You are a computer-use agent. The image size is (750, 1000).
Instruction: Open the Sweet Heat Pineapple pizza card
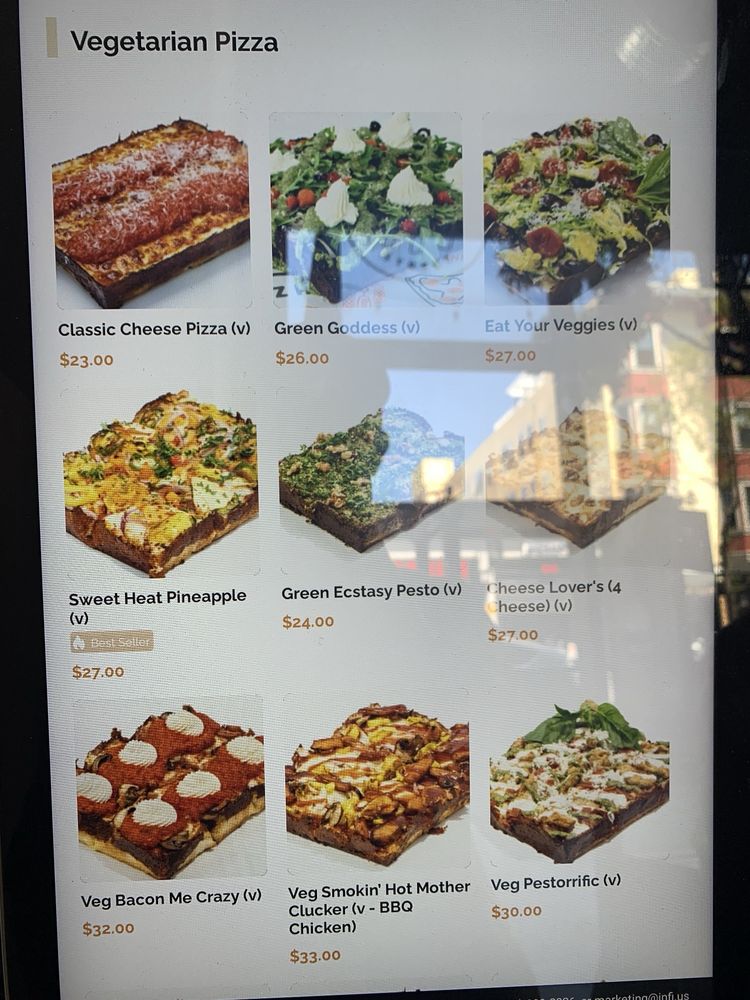(x=161, y=534)
